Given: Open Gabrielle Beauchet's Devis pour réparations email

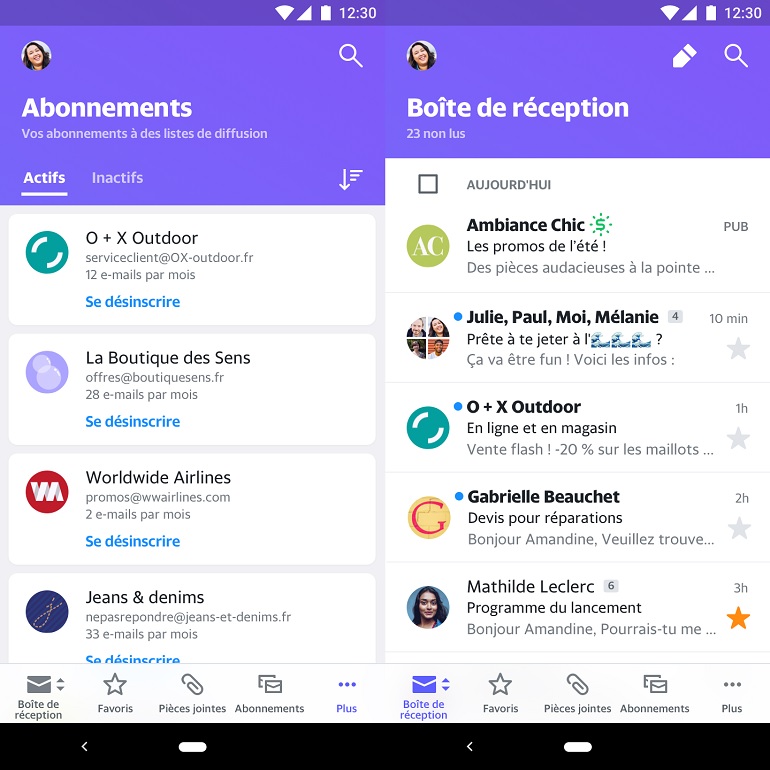Looking at the screenshot, I should tap(578, 518).
